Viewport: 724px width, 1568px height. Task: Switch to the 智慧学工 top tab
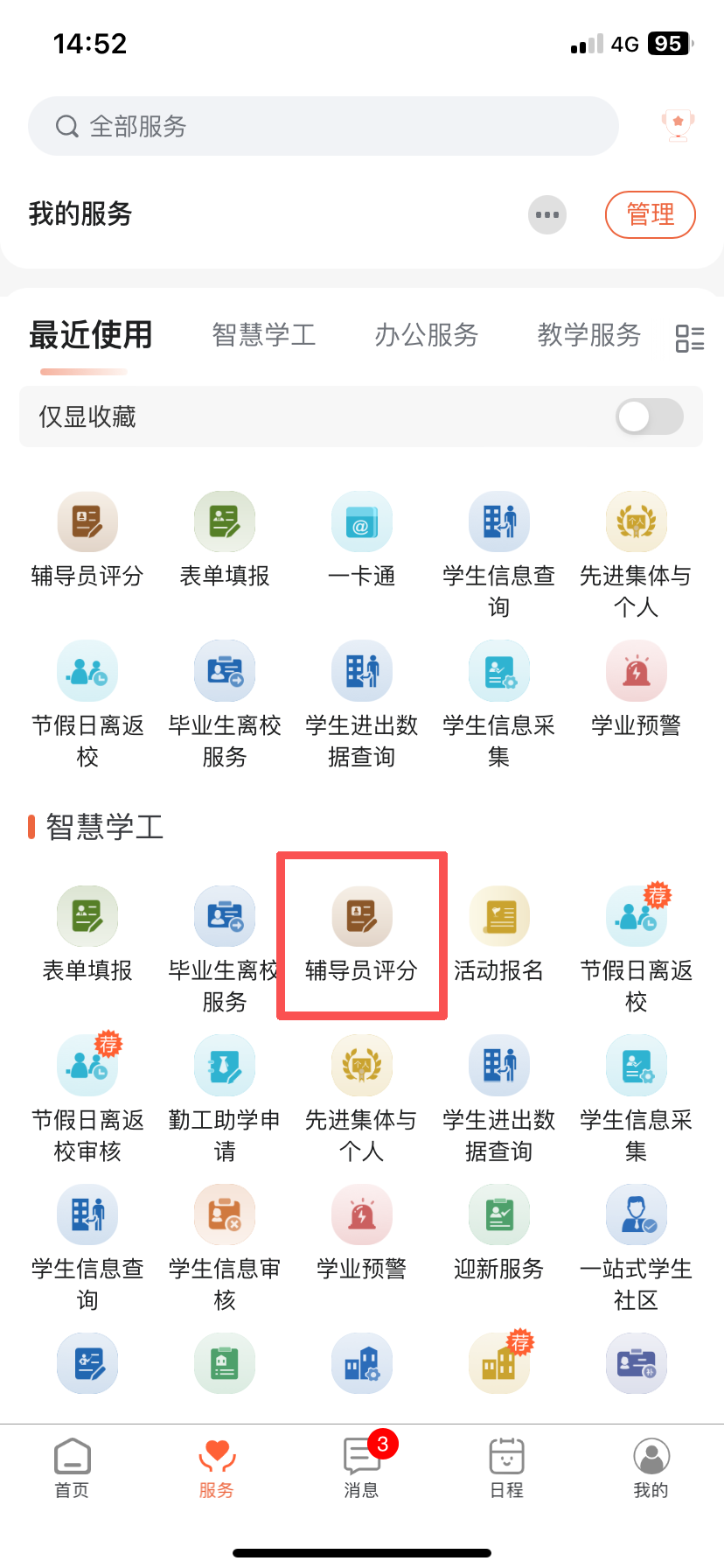(263, 335)
